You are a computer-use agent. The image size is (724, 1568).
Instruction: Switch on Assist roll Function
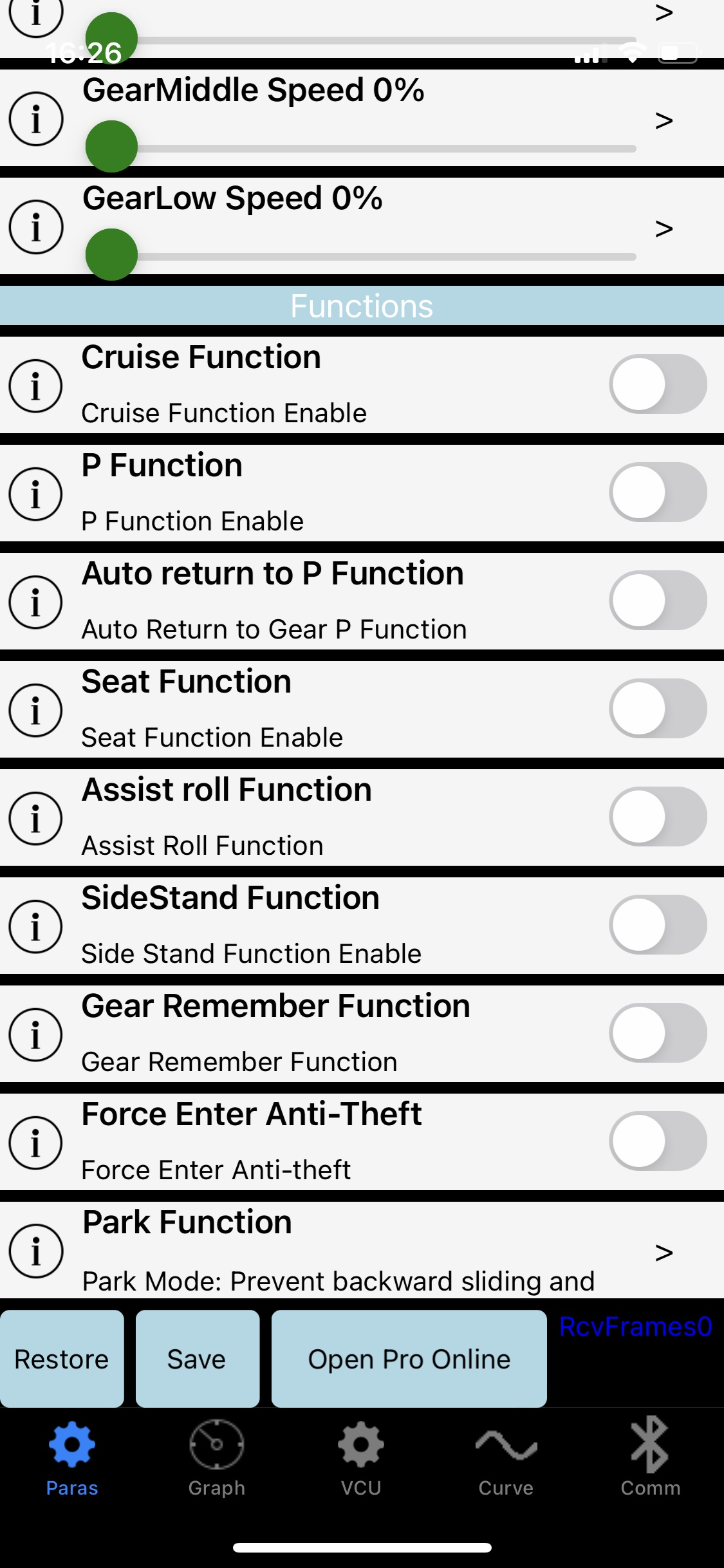(x=658, y=817)
